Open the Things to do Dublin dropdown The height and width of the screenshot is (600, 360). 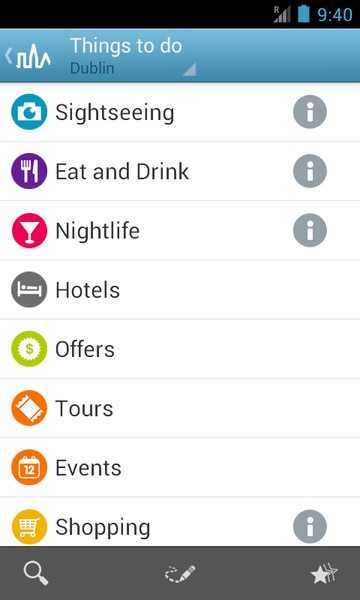132,56
